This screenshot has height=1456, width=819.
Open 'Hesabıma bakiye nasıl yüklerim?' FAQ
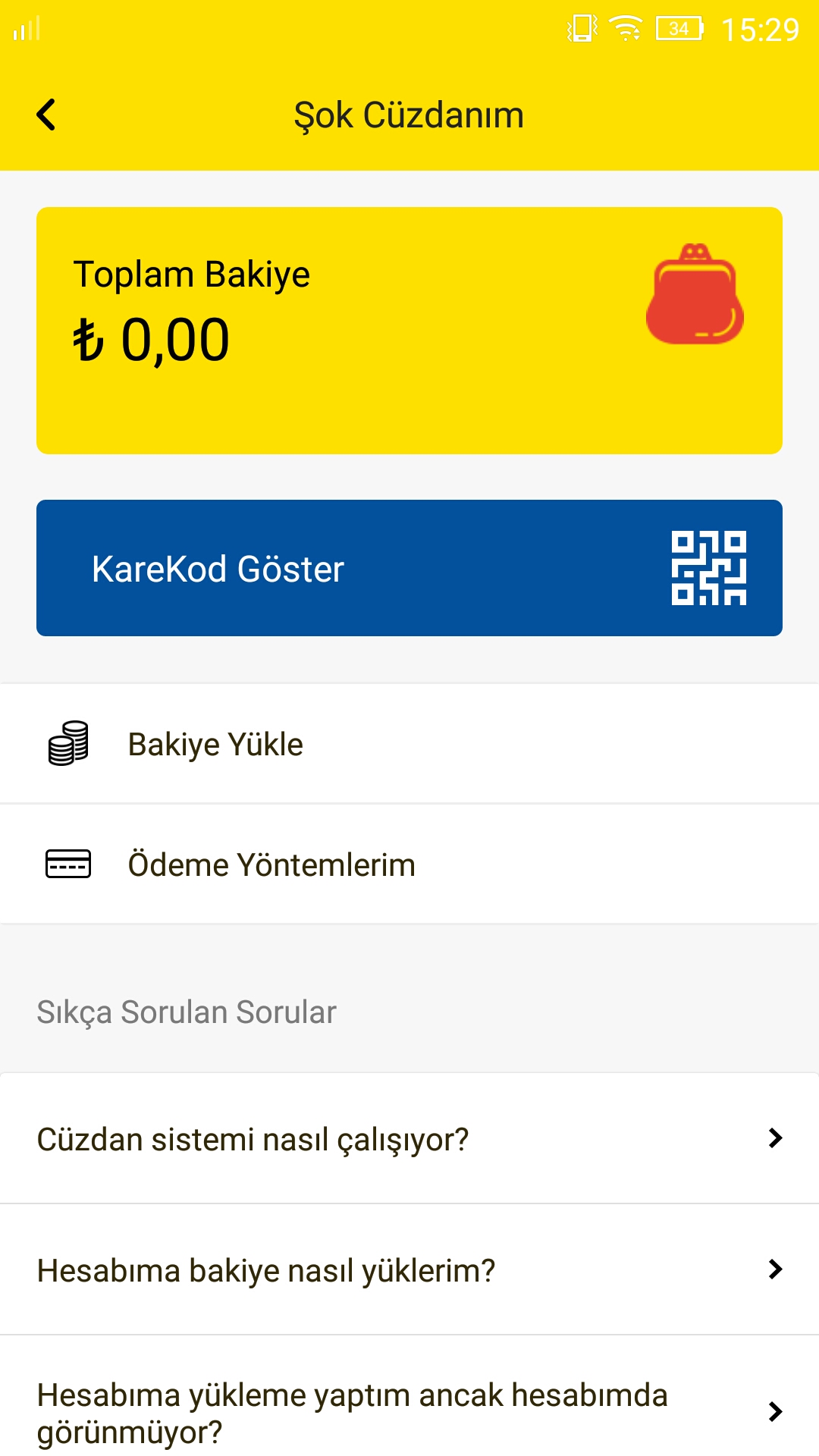pyautogui.click(x=409, y=1270)
